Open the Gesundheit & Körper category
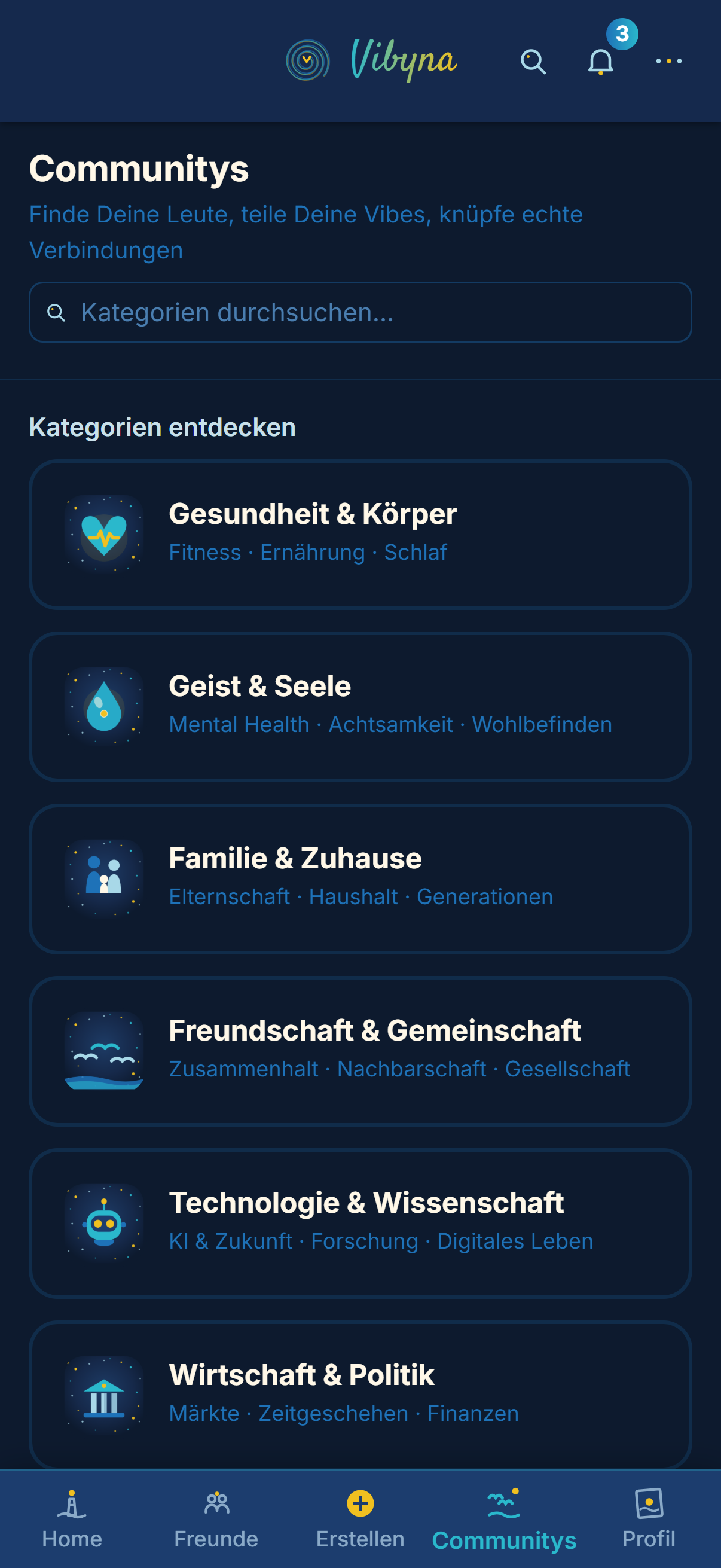 [x=360, y=535]
